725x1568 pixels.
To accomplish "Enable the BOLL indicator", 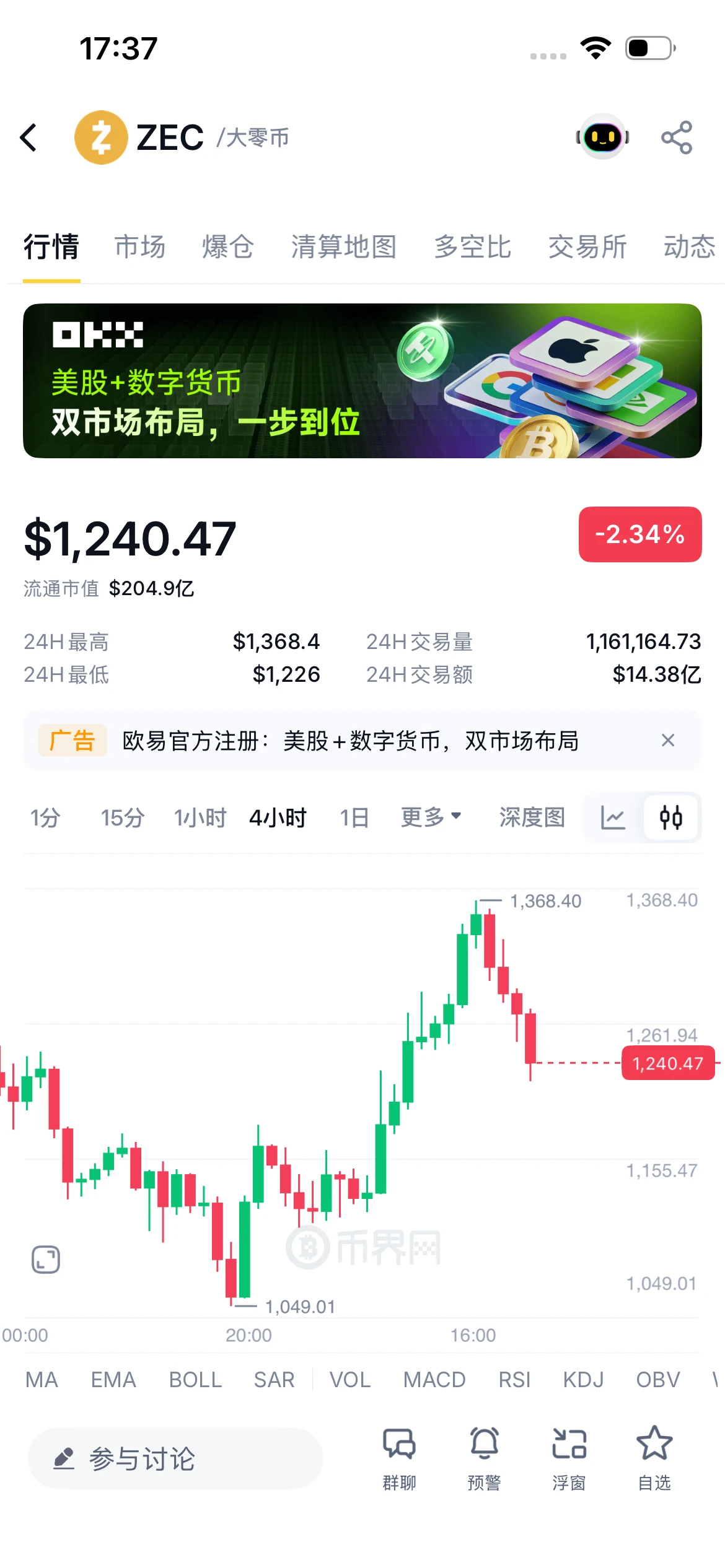I will coord(196,1380).
